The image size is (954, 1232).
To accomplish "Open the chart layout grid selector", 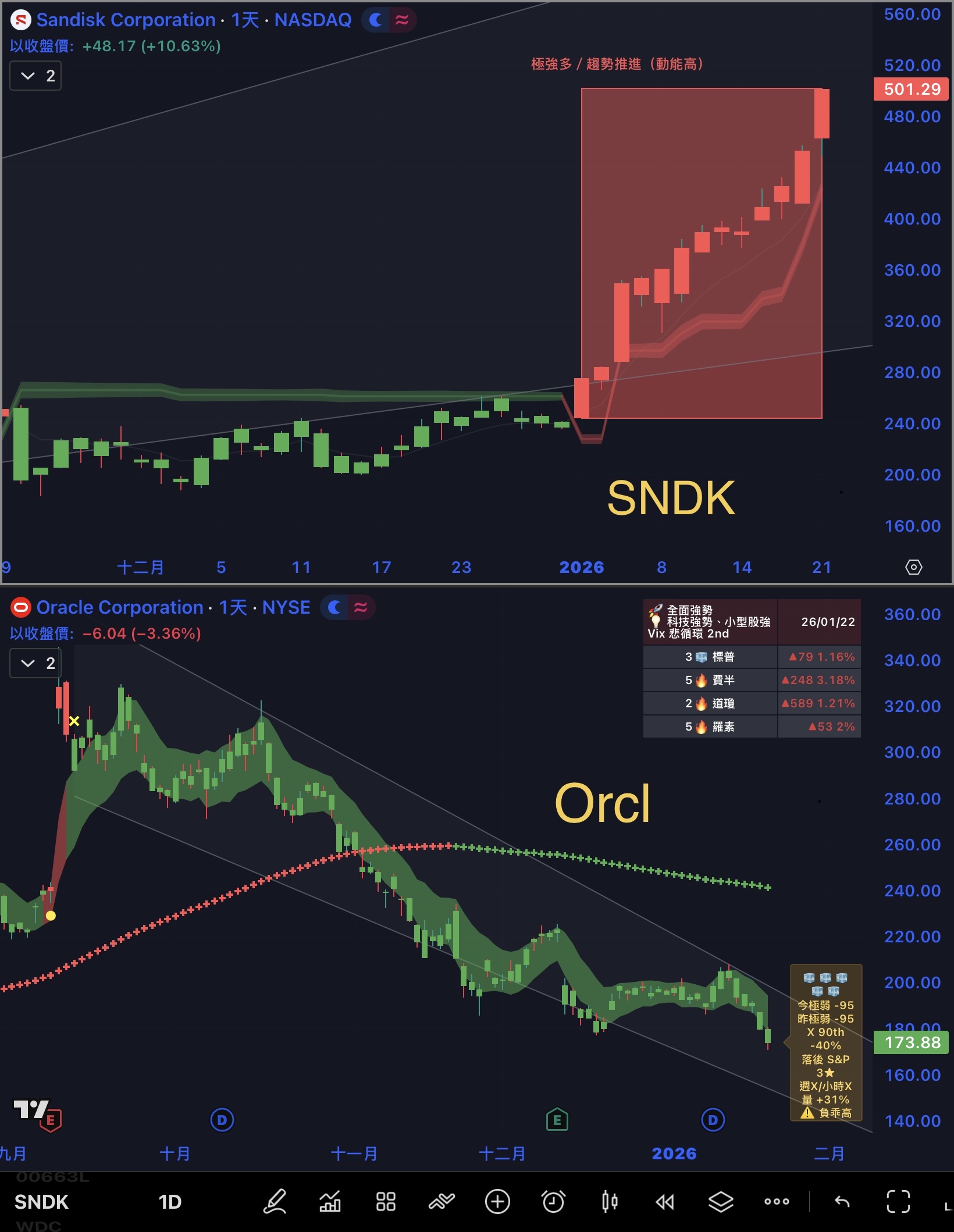I will click(385, 1201).
